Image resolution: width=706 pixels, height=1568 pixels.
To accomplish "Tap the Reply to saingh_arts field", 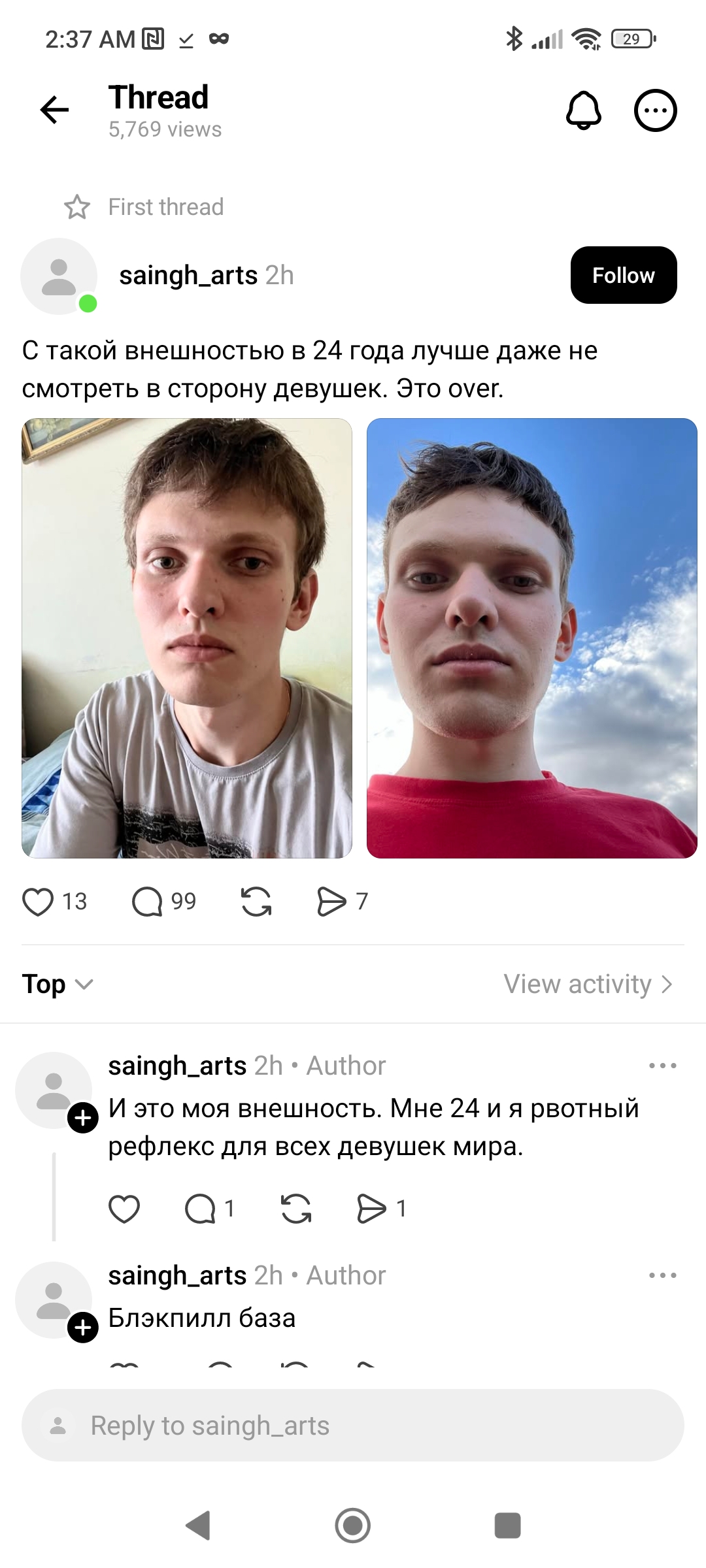I will pyautogui.click(x=353, y=1425).
